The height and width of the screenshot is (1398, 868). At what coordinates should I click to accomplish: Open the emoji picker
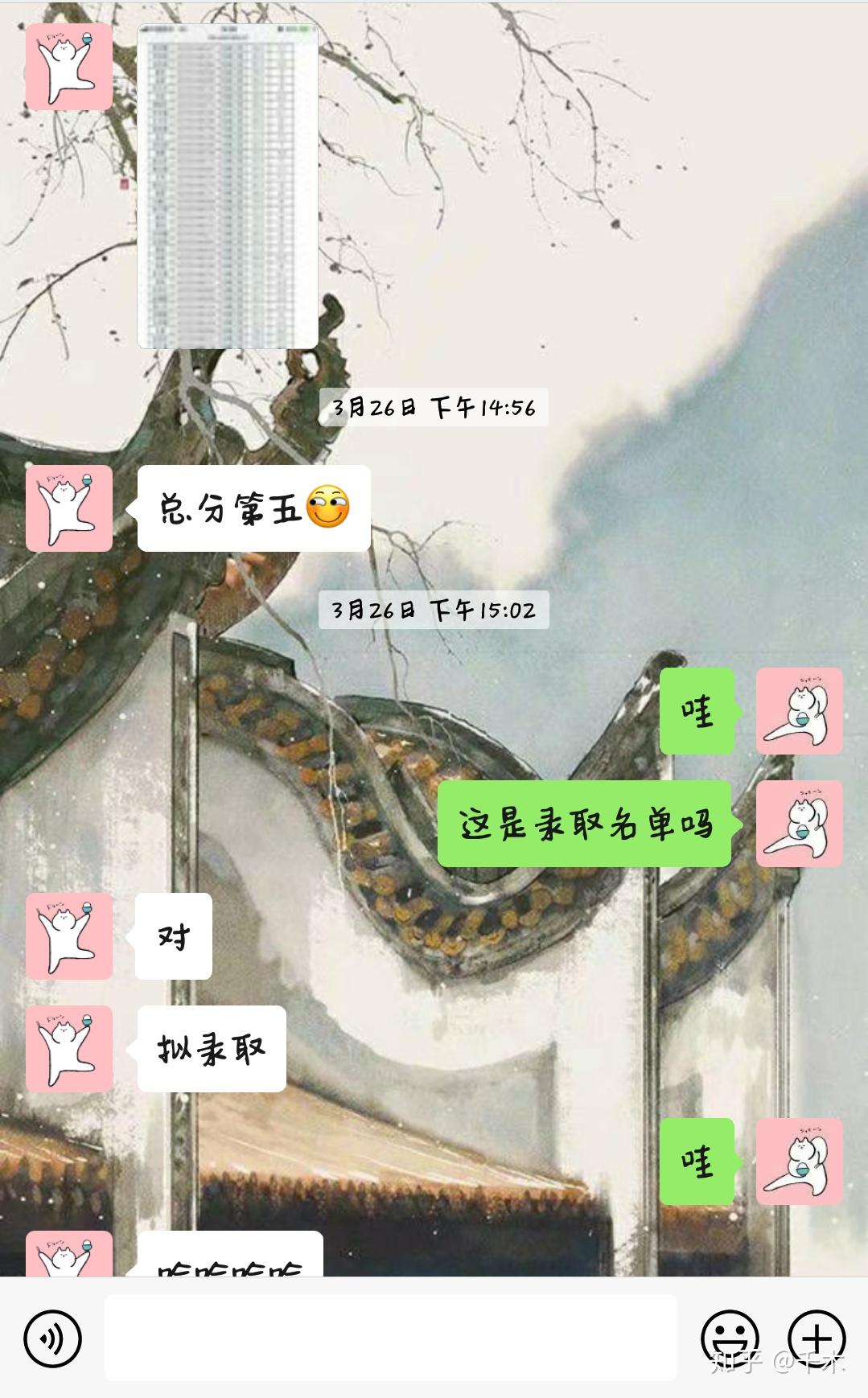click(730, 1339)
